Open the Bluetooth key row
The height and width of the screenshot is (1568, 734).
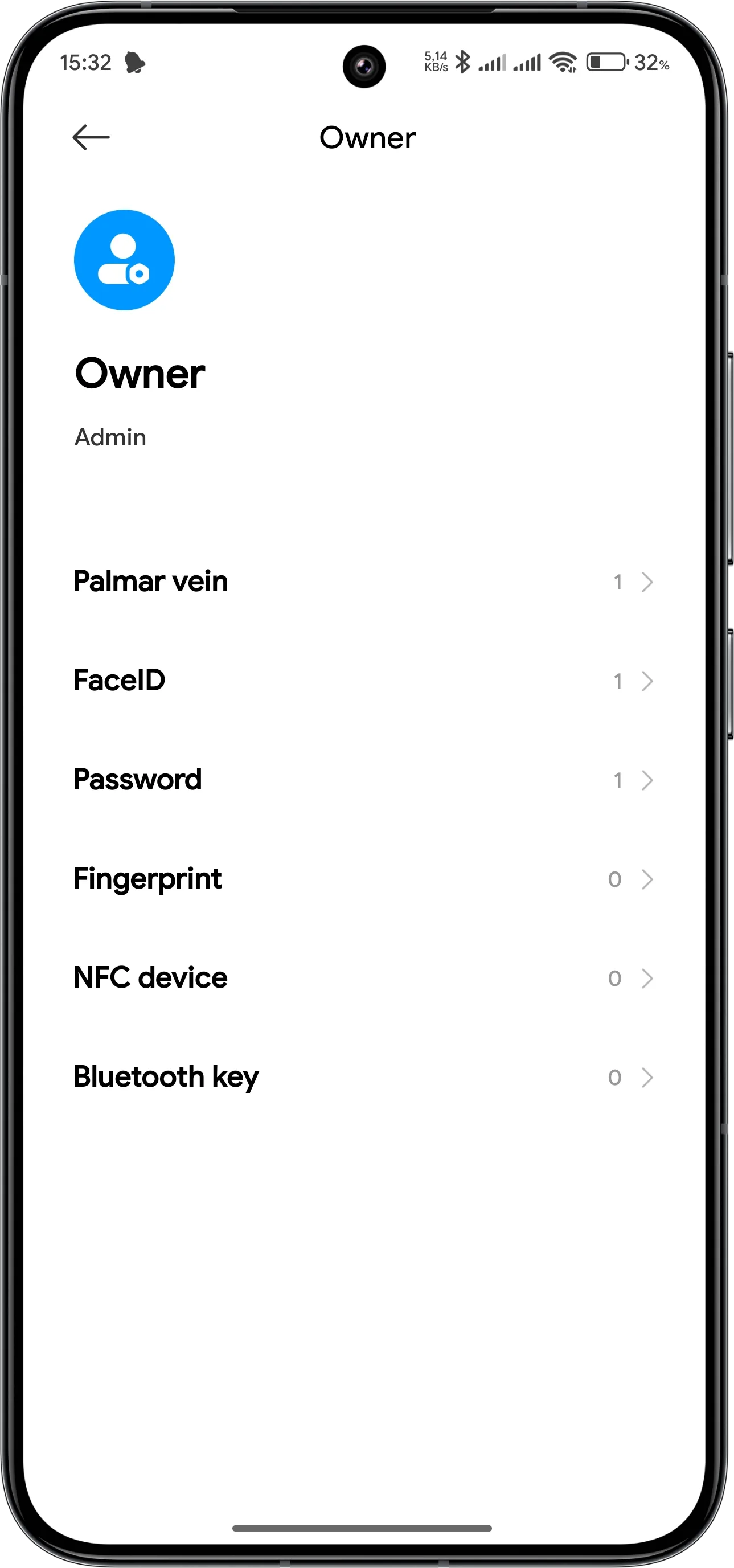364,1078
